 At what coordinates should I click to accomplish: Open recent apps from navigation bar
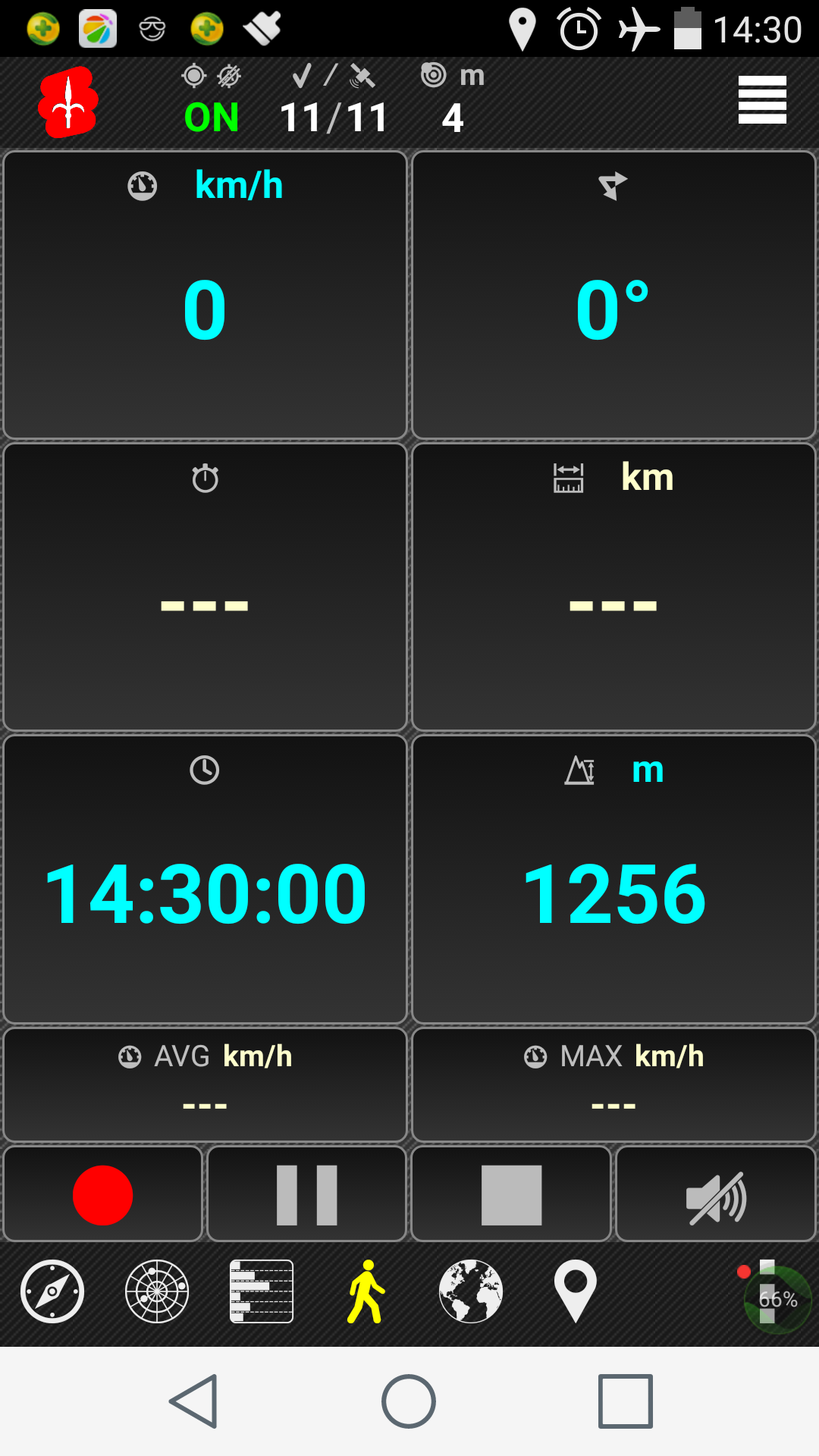[x=625, y=1401]
